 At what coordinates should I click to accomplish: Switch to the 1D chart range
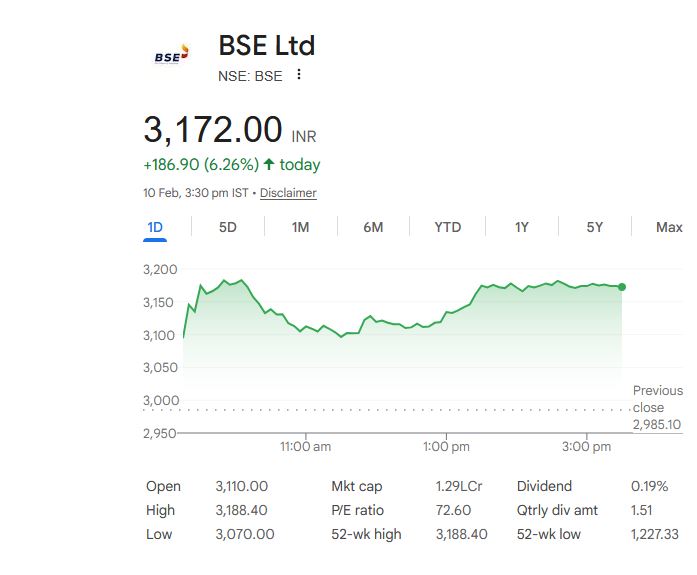pos(155,227)
